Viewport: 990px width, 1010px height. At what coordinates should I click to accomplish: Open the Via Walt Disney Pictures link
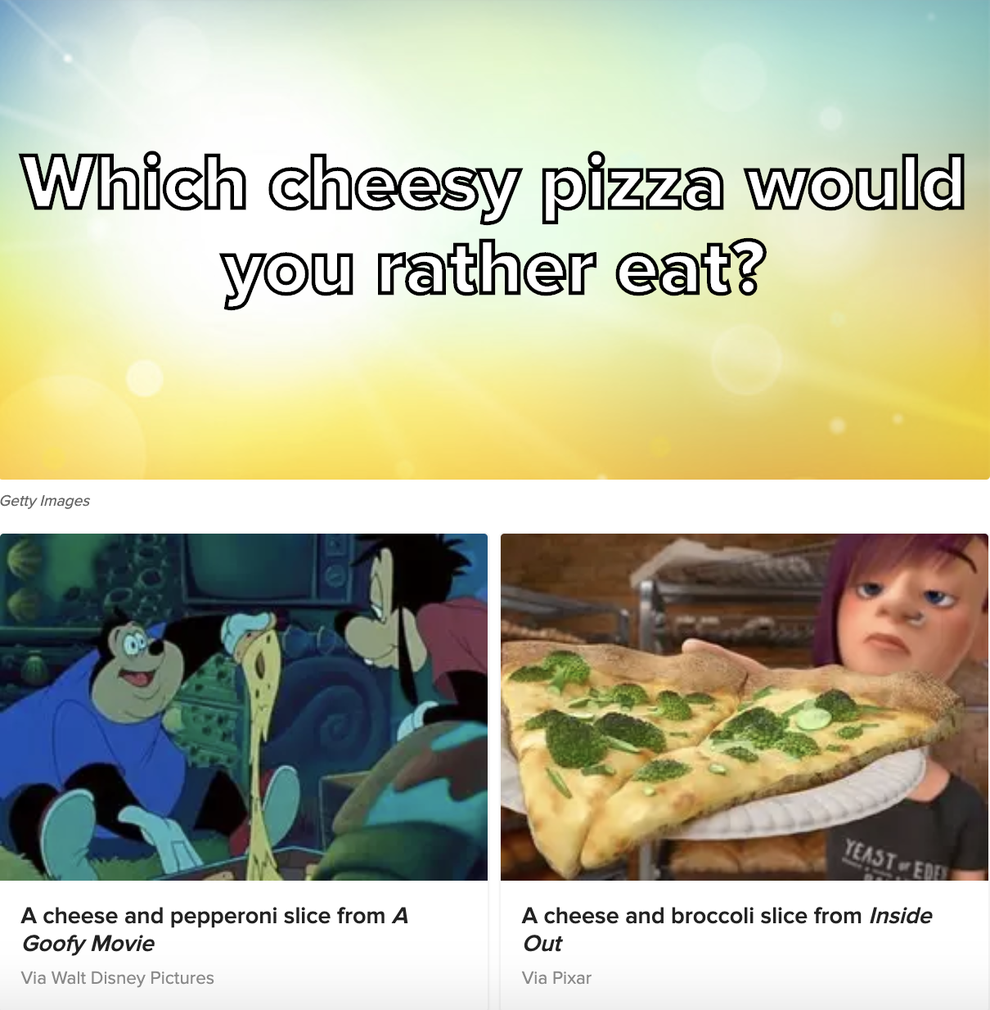(x=116, y=978)
